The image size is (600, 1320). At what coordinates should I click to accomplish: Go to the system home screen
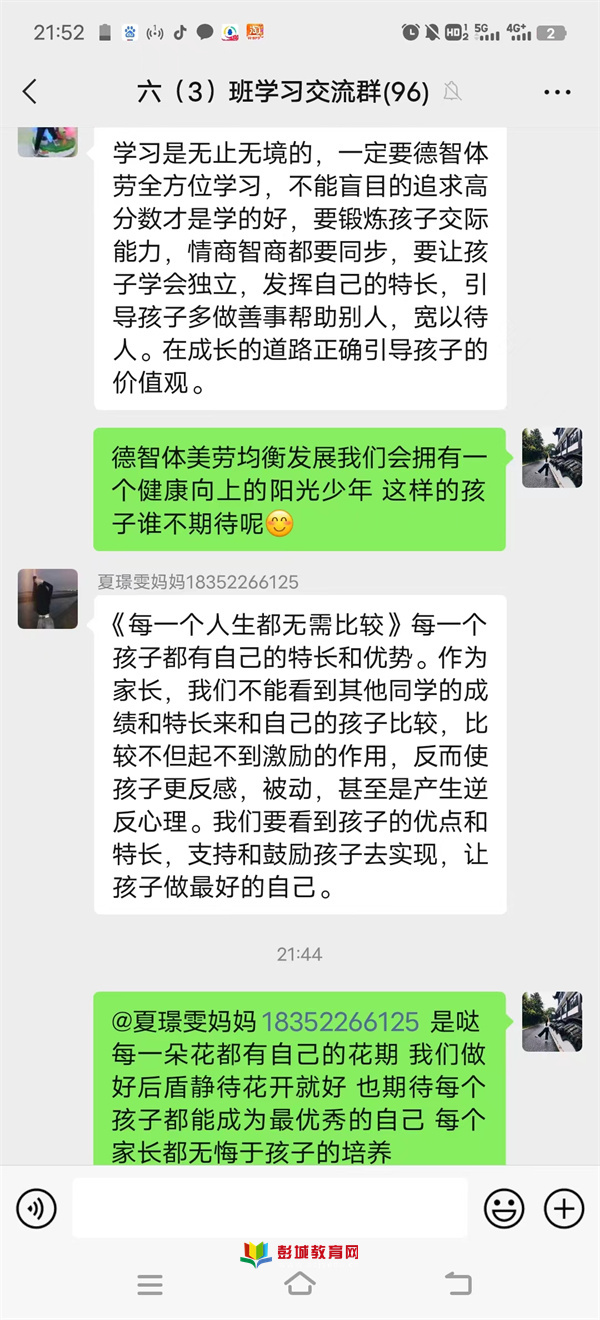coord(300,1285)
